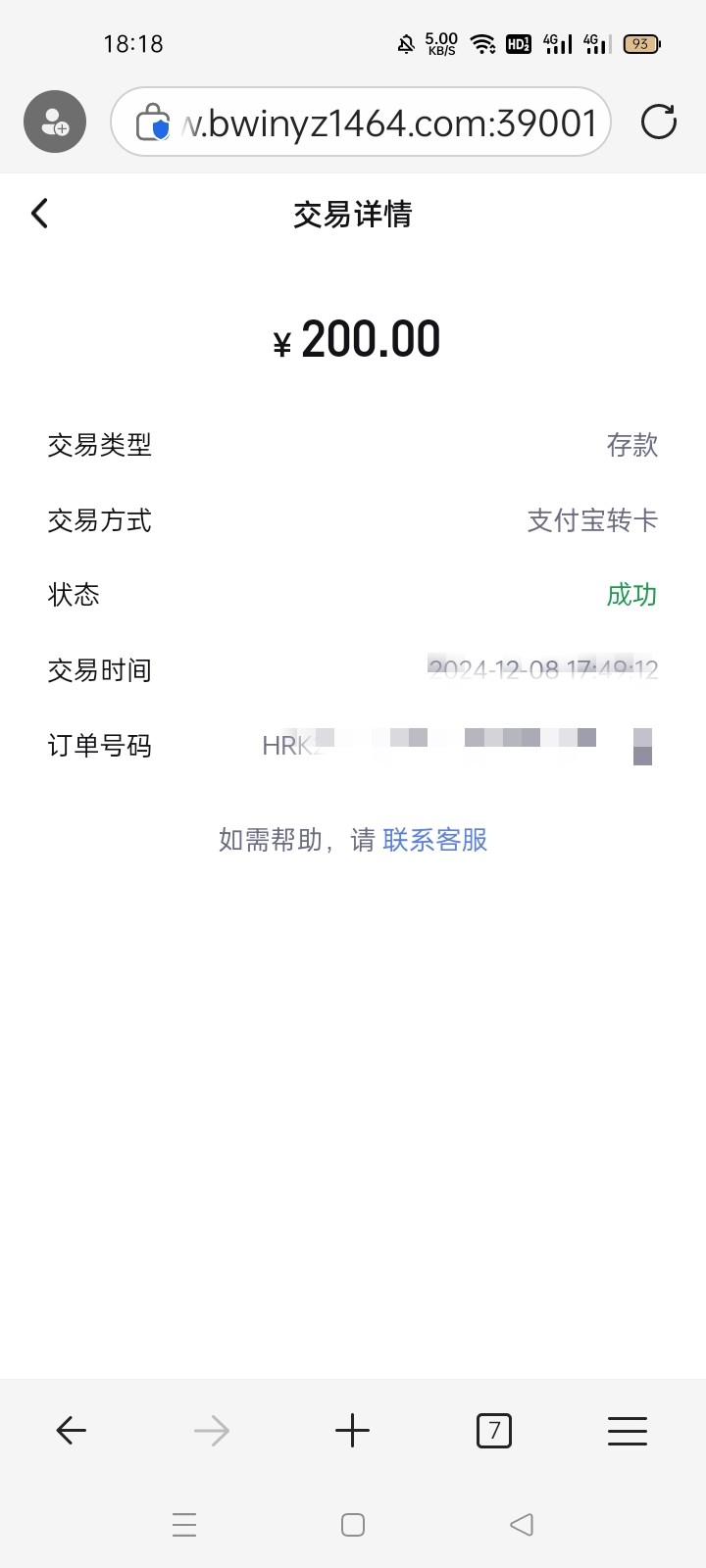Tap the 联系客服 link
Screen dimensions: 706x1568
point(435,840)
